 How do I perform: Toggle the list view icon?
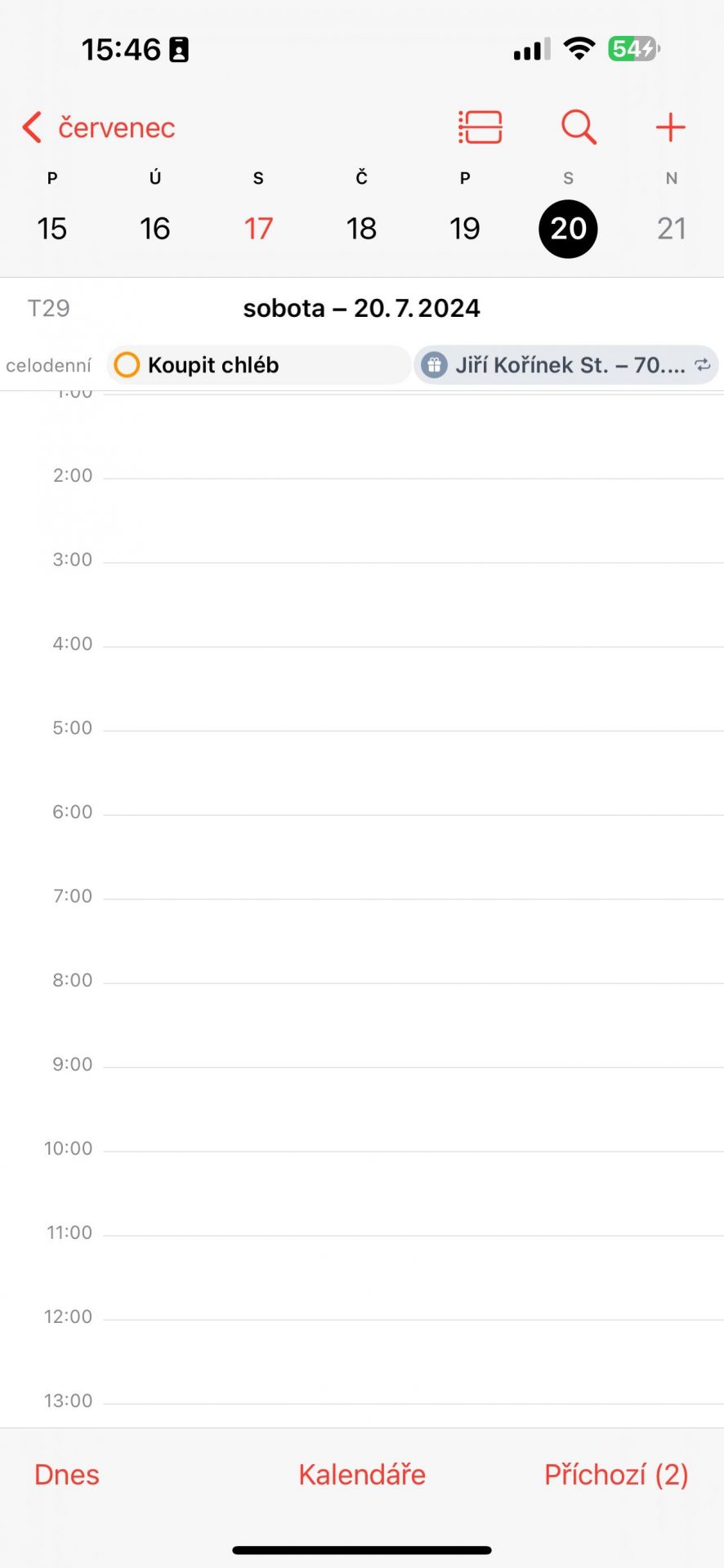pos(480,127)
